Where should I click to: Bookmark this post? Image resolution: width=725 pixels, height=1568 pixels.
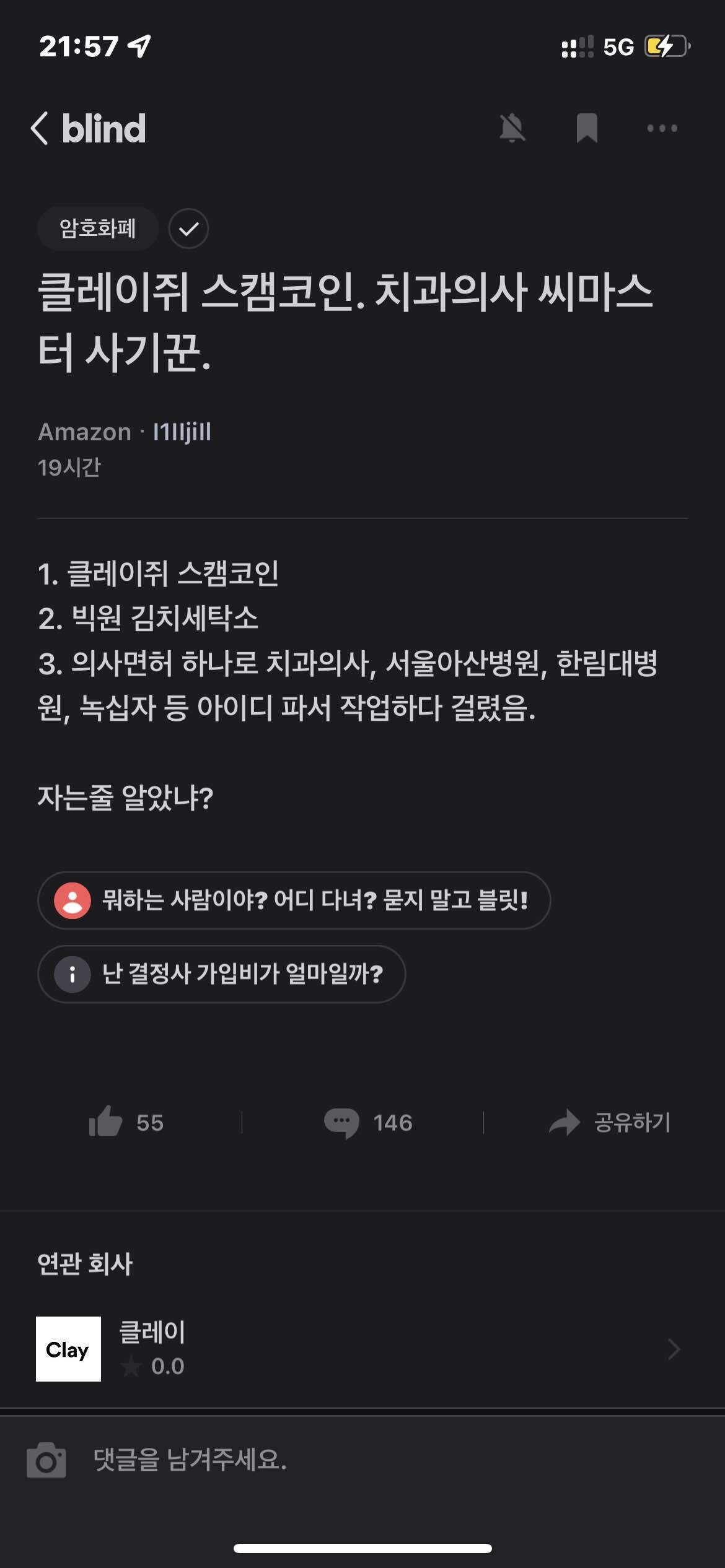(x=586, y=128)
